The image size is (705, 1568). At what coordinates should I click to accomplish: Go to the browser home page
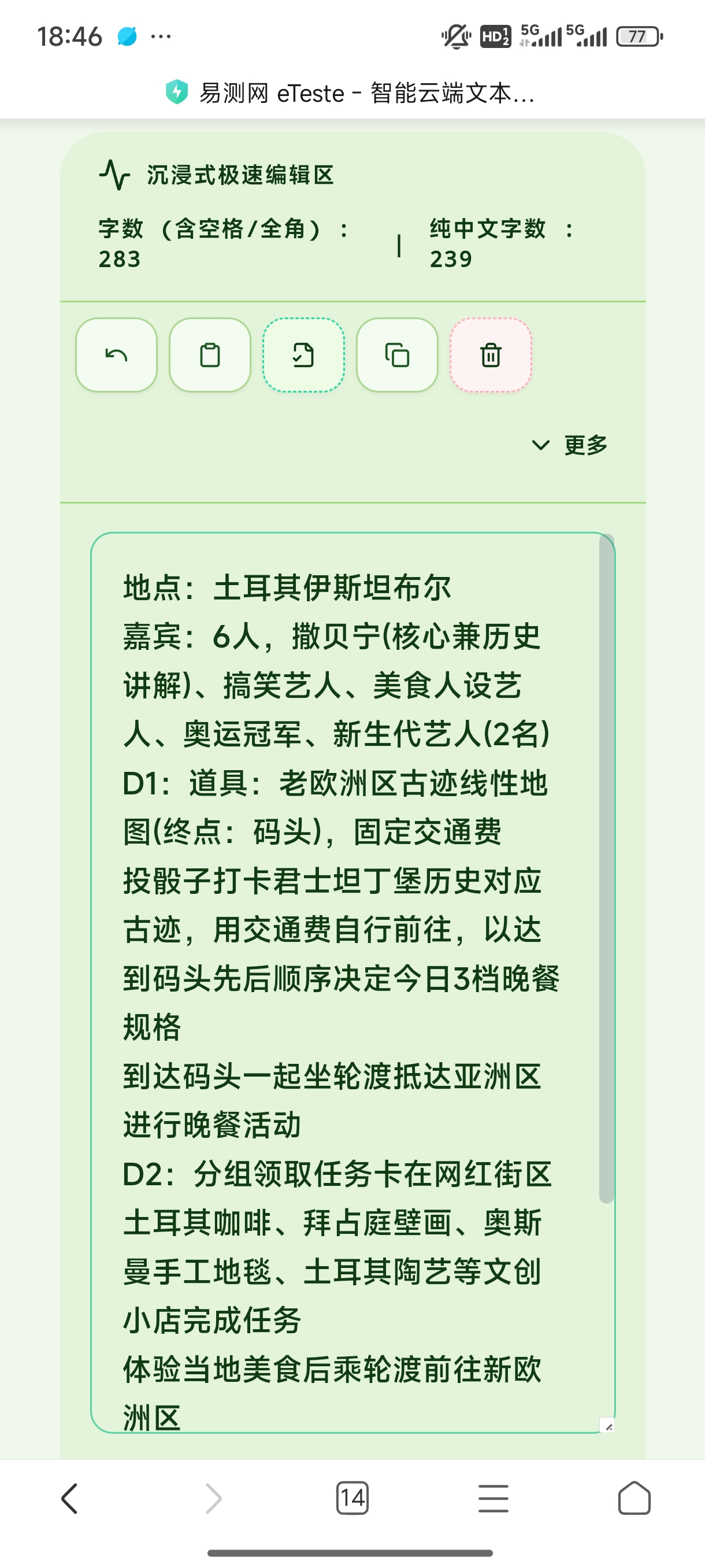[x=634, y=1498]
